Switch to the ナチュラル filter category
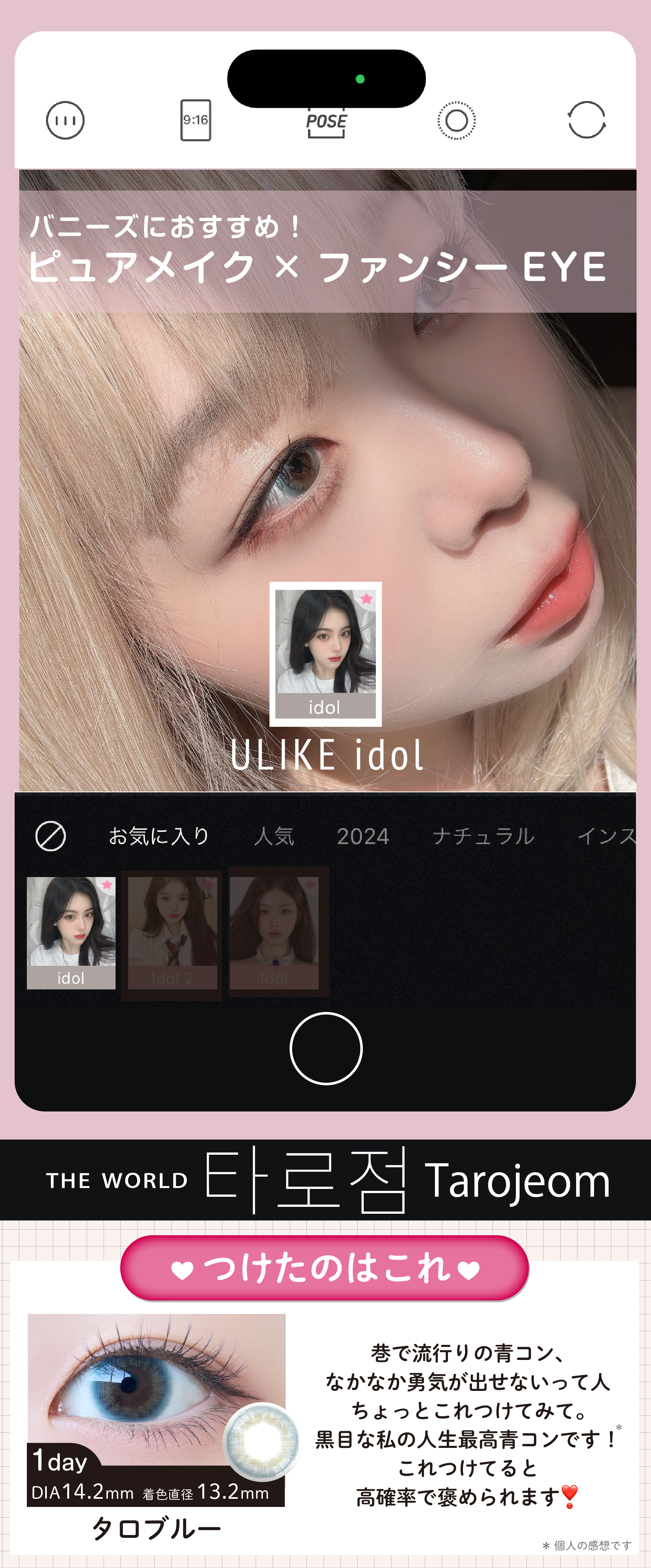This screenshot has height=1568, width=651. [x=486, y=837]
